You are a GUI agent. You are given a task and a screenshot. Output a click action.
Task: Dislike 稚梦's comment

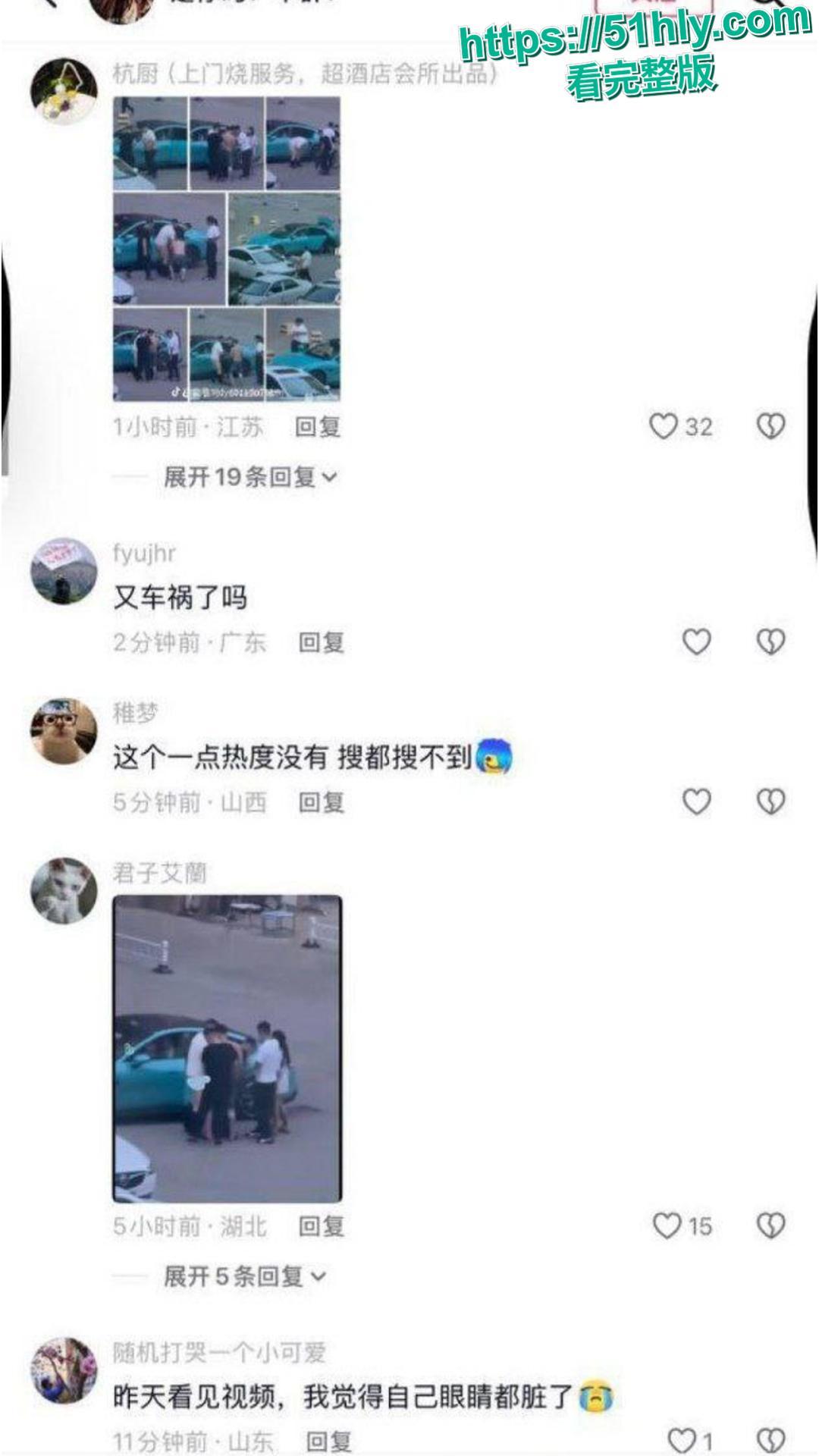[x=770, y=802]
